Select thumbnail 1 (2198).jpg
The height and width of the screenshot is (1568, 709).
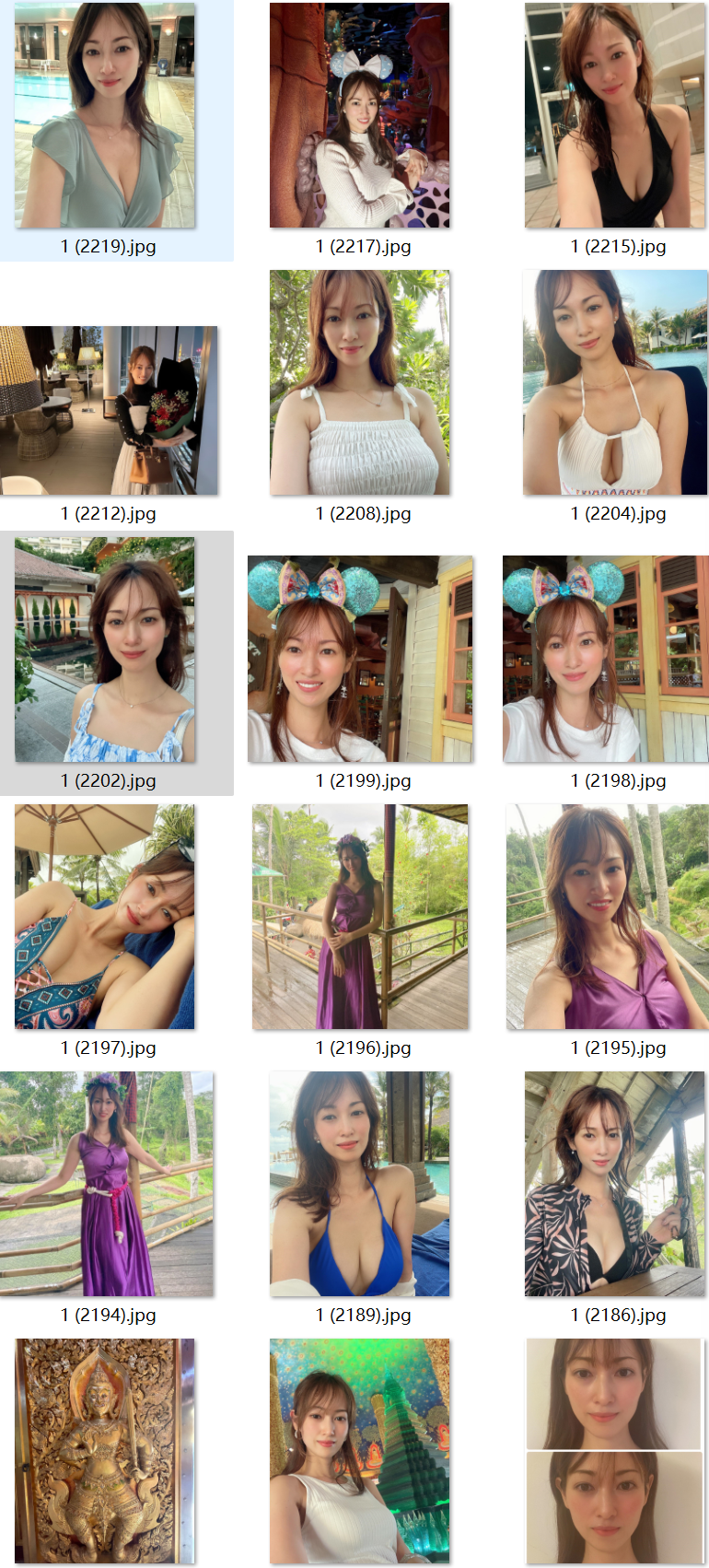605,659
